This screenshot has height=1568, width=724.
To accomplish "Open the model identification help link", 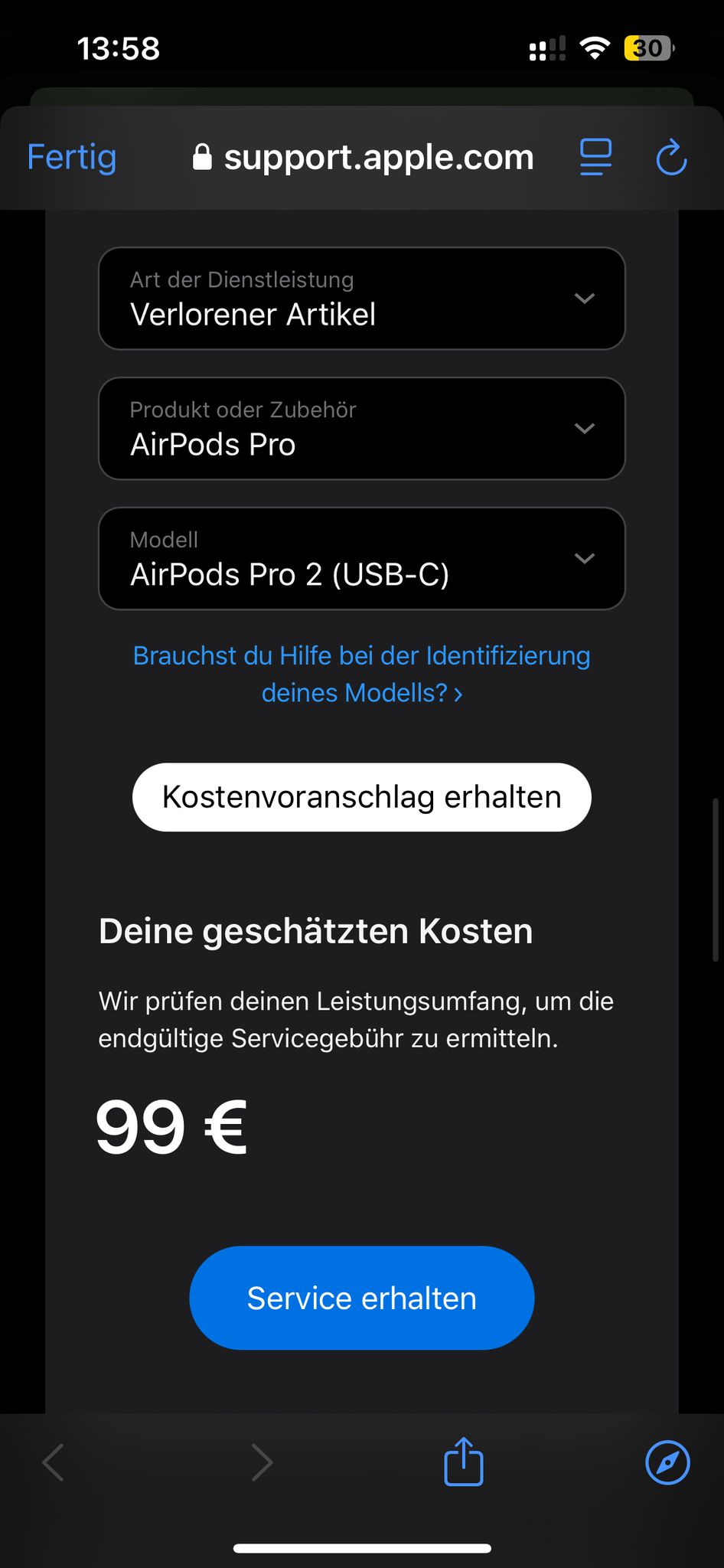I will [x=361, y=674].
